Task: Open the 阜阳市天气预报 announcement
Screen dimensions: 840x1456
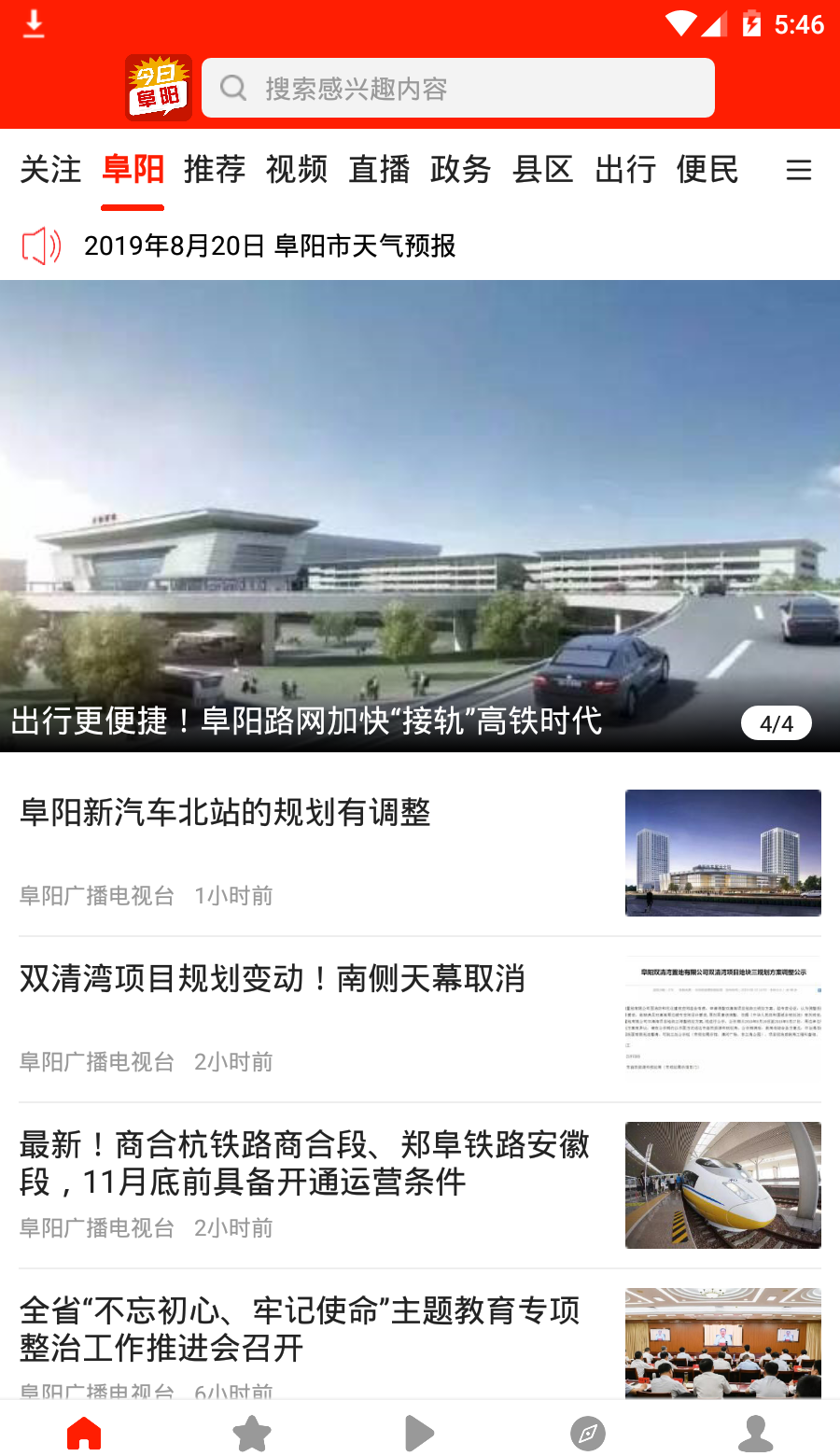Action: [x=270, y=246]
